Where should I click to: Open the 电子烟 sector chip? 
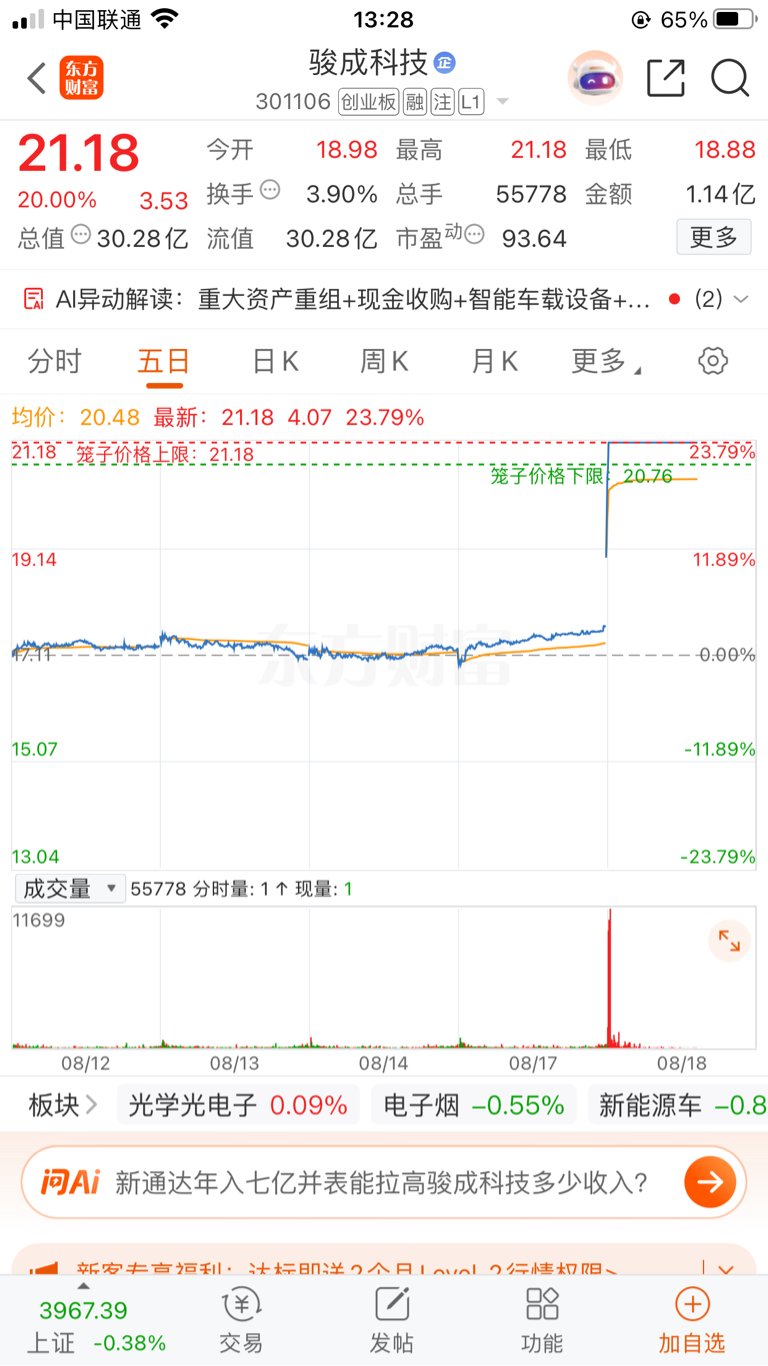(x=475, y=1105)
